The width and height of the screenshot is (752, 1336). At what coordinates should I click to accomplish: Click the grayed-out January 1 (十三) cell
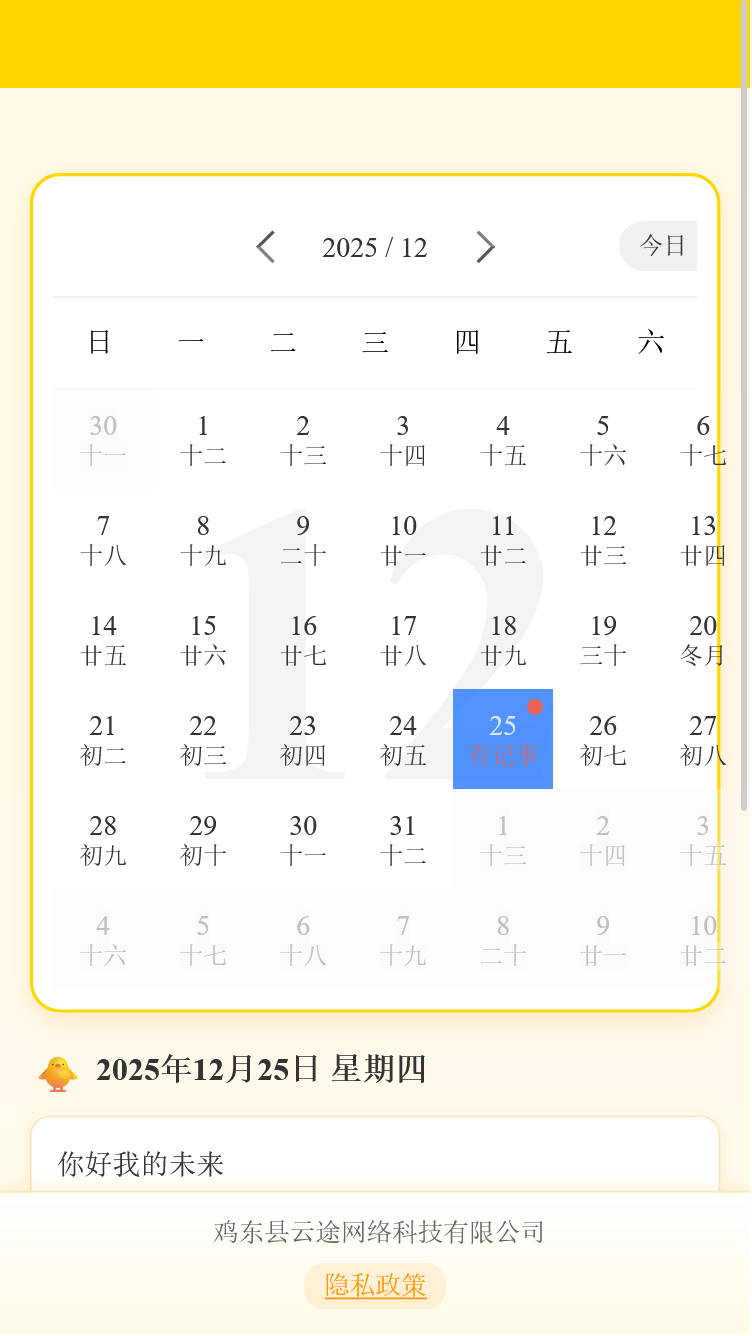(502, 839)
